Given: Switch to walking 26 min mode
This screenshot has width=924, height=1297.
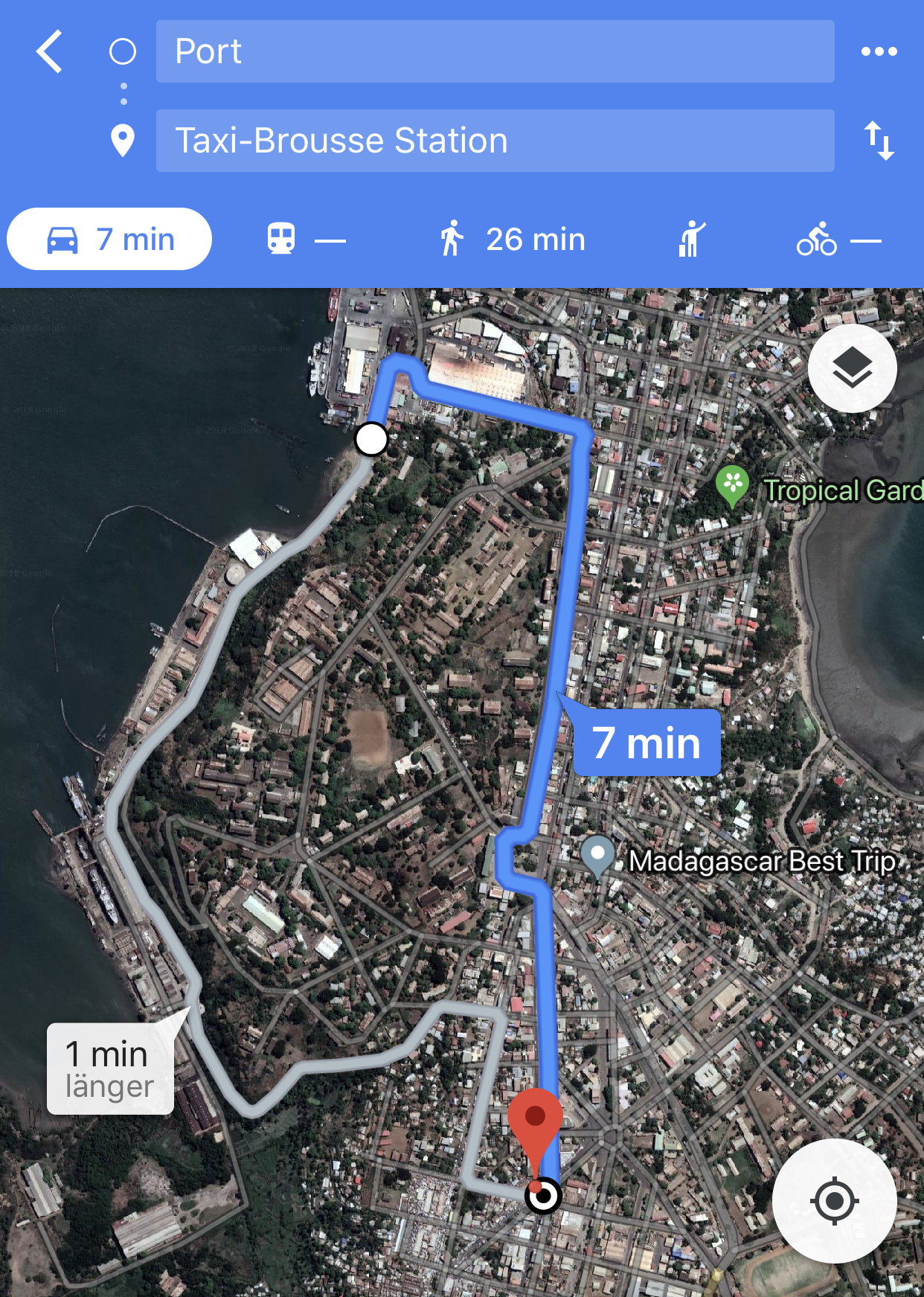Looking at the screenshot, I should click(513, 240).
